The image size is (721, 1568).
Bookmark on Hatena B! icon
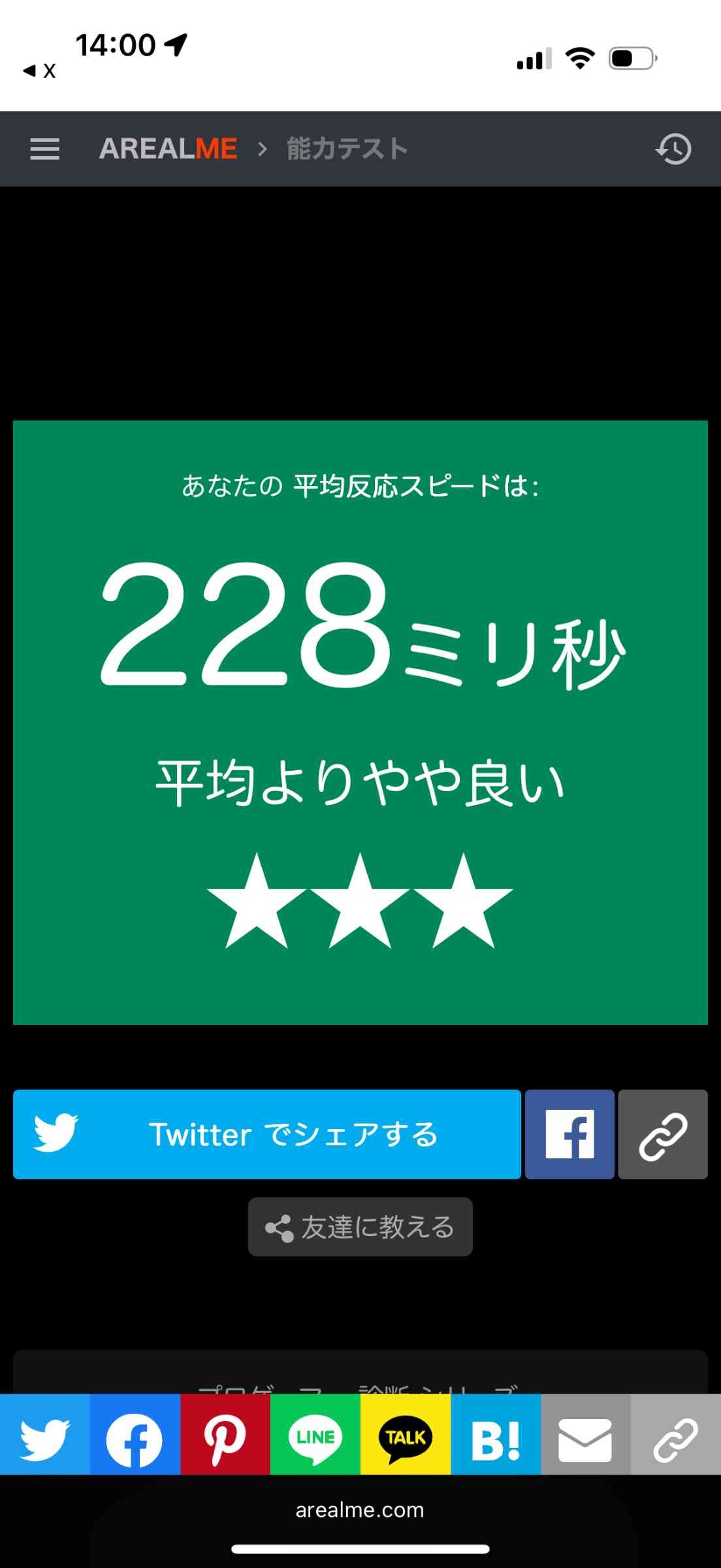click(495, 1440)
